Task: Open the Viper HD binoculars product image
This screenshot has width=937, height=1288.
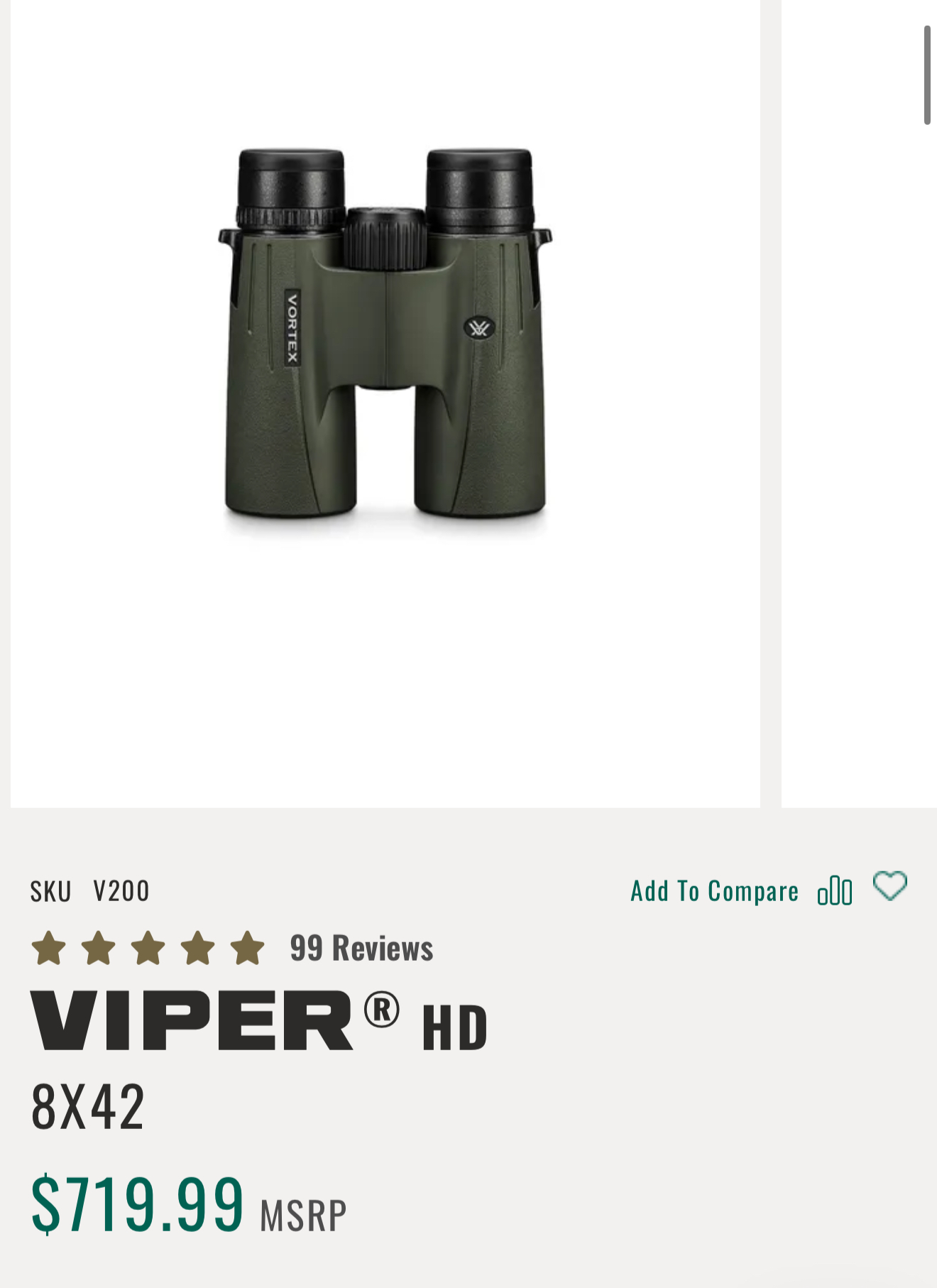Action: point(385,334)
